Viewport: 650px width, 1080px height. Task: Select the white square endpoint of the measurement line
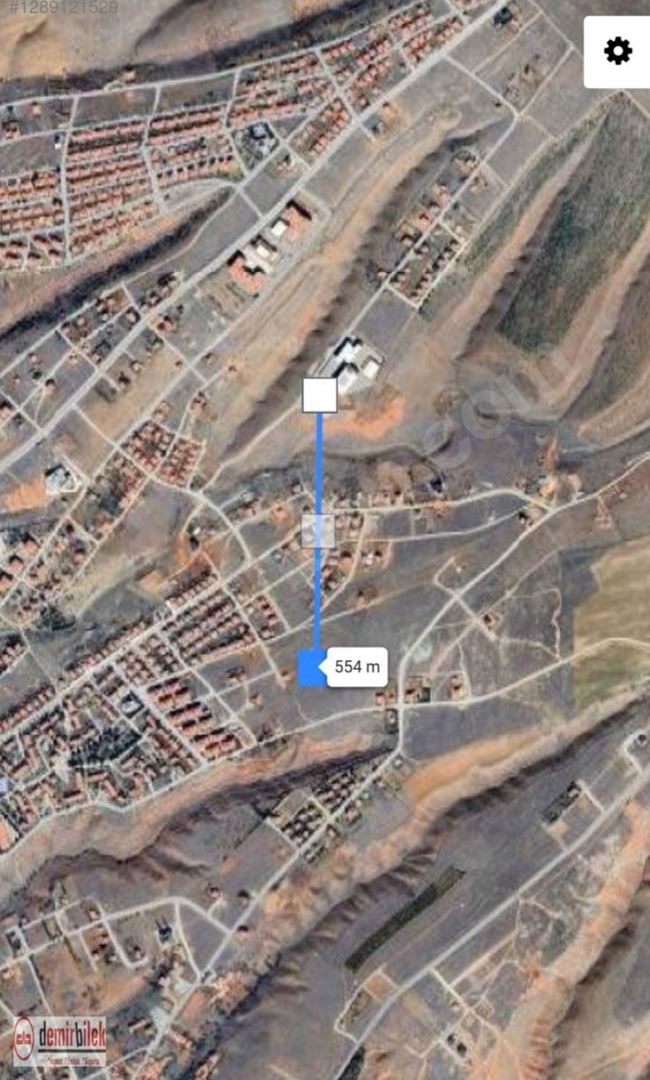320,395
